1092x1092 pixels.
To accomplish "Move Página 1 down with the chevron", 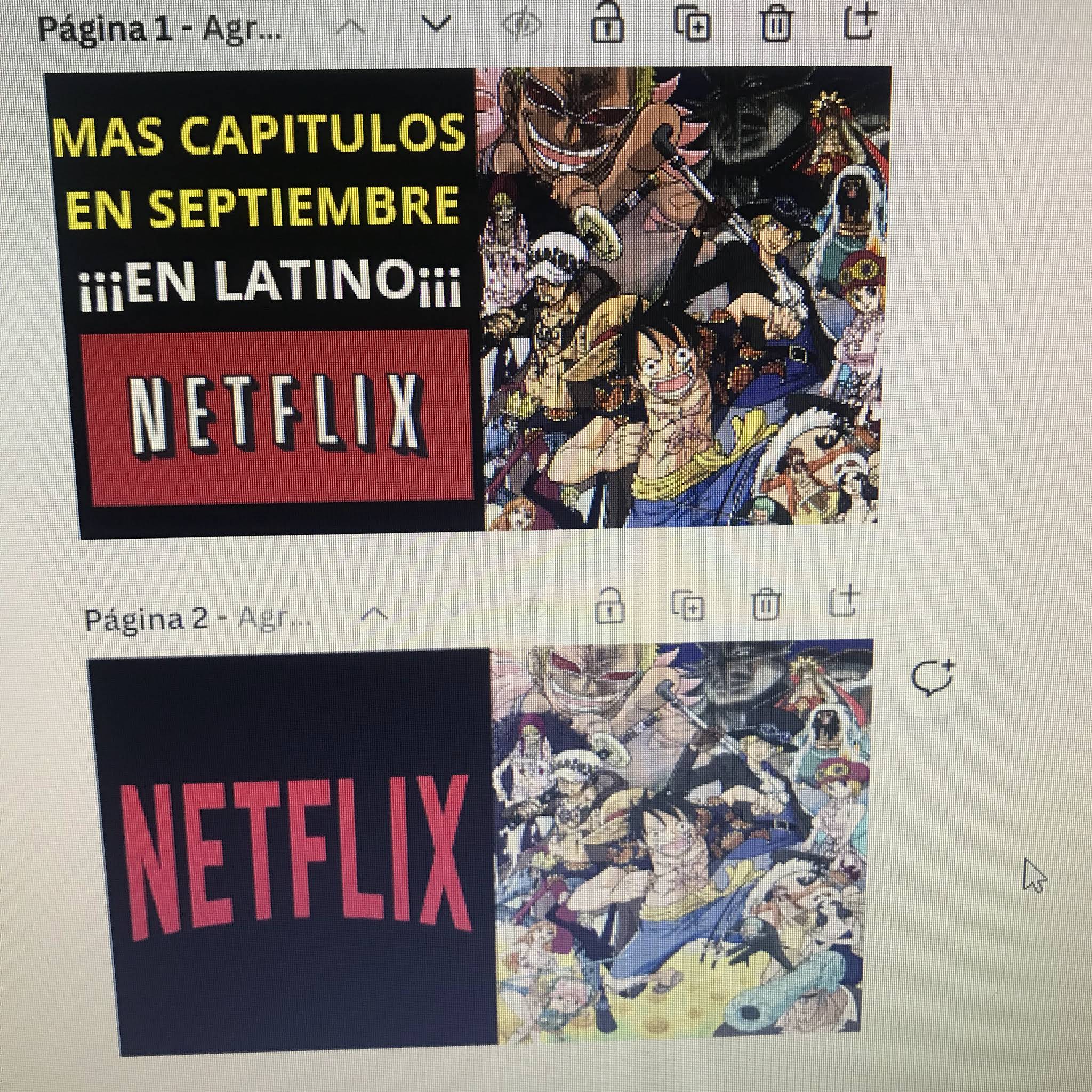I will [x=437, y=25].
